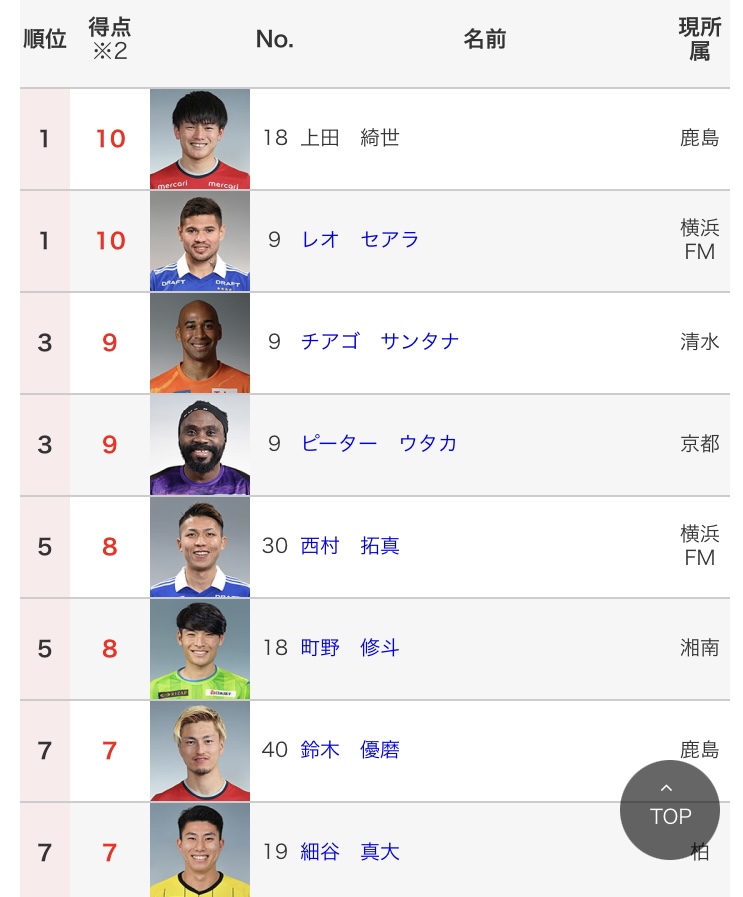743x897 pixels.
Task: Open レオ セアラ player link
Action: click(360, 240)
